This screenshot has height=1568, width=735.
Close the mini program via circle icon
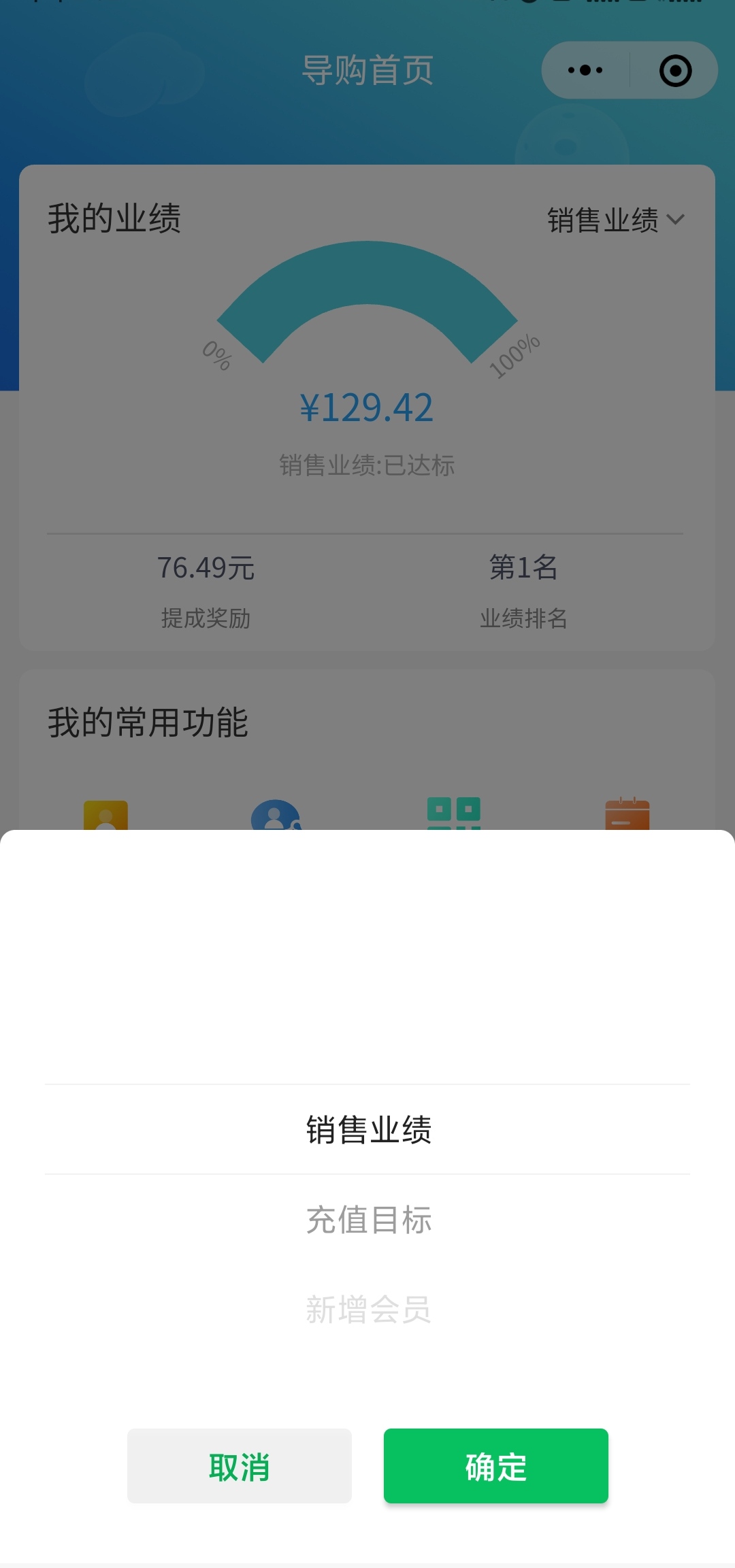675,71
